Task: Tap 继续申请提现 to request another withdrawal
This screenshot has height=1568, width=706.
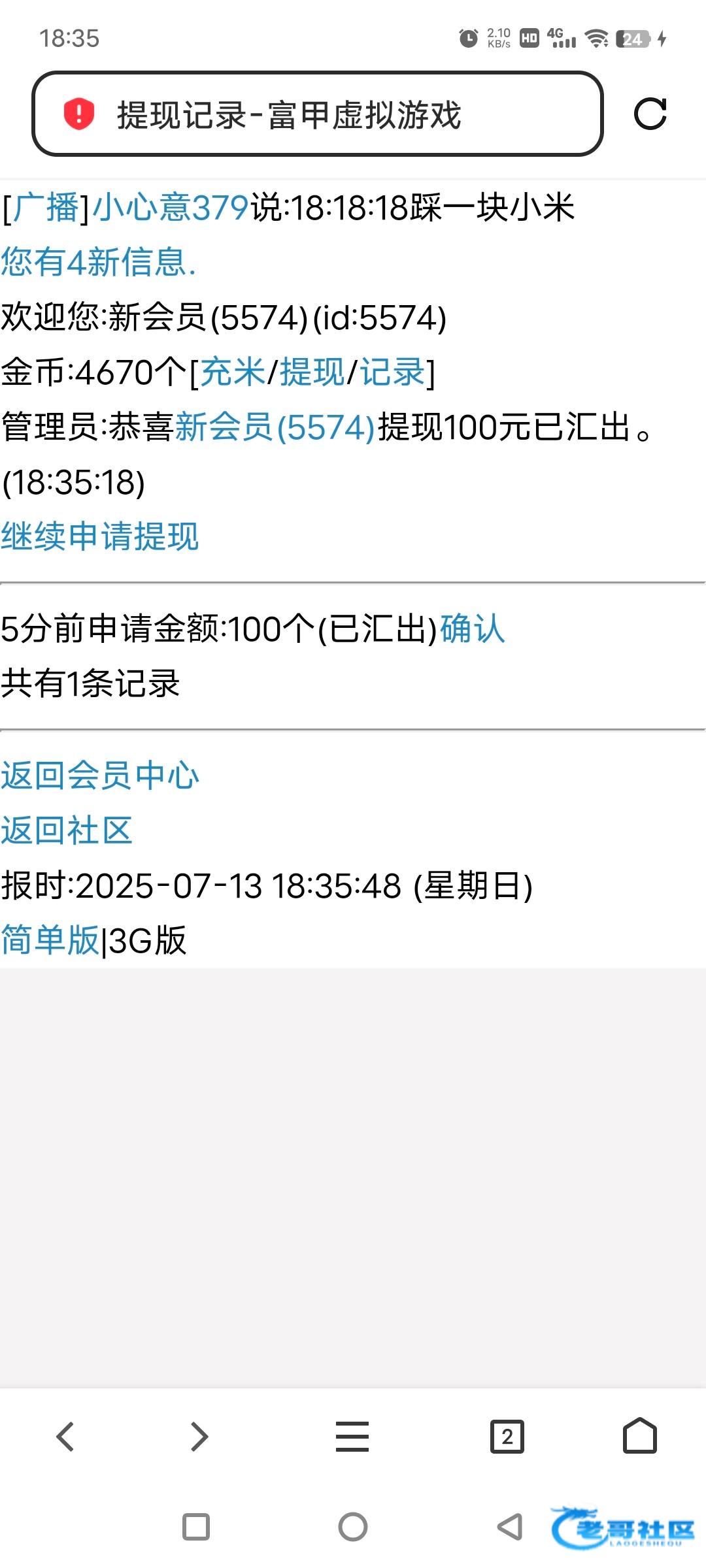Action: coord(99,536)
